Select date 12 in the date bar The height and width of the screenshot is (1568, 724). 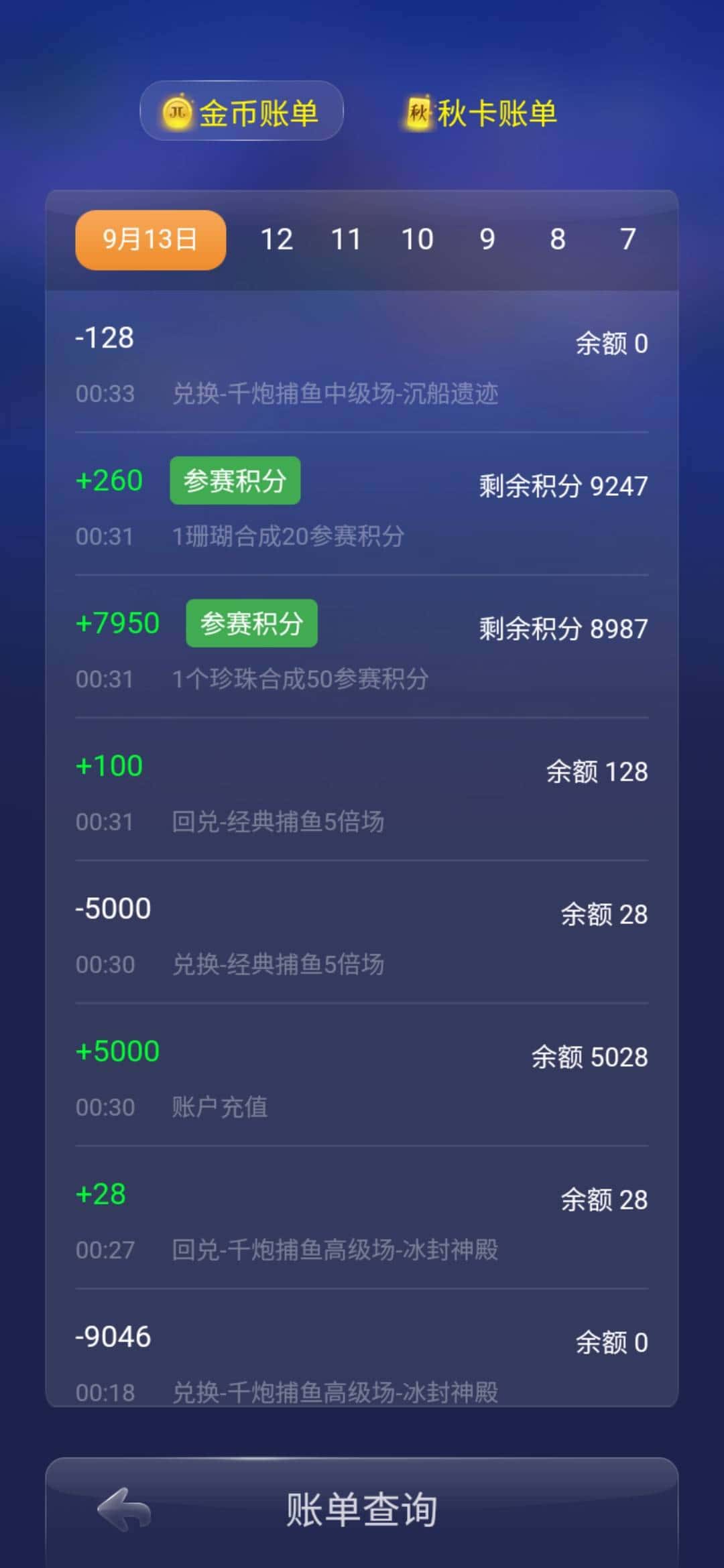(279, 239)
